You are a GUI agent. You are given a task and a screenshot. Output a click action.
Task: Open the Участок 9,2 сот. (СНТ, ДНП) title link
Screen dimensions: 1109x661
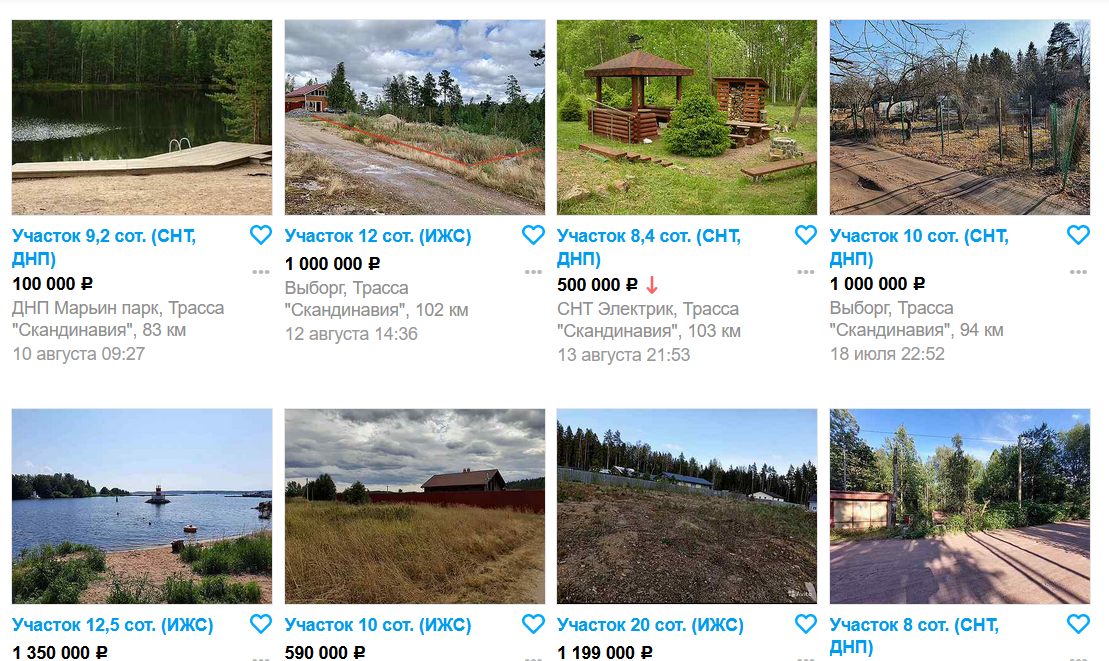pyautogui.click(x=104, y=247)
